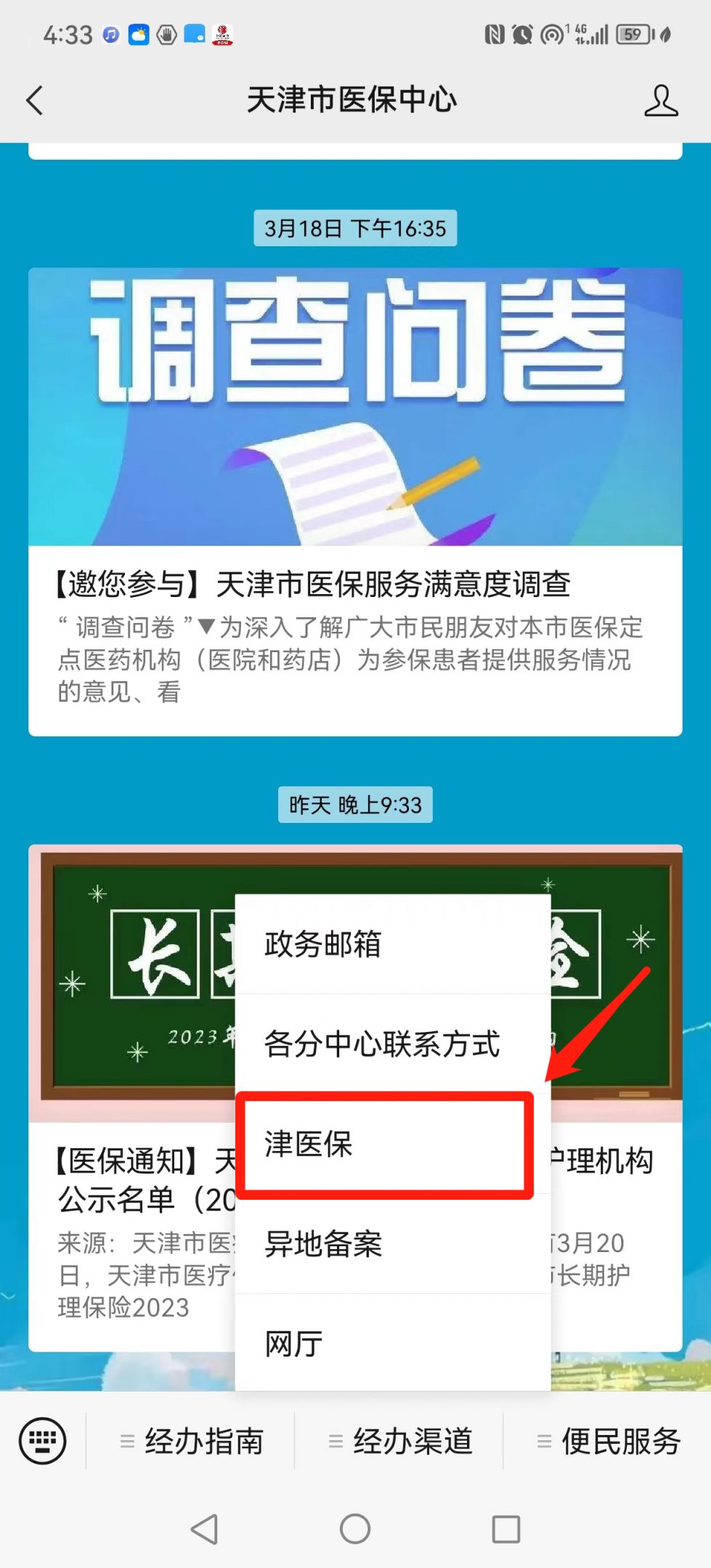Open the account profile icon
711x1568 pixels.
660,100
